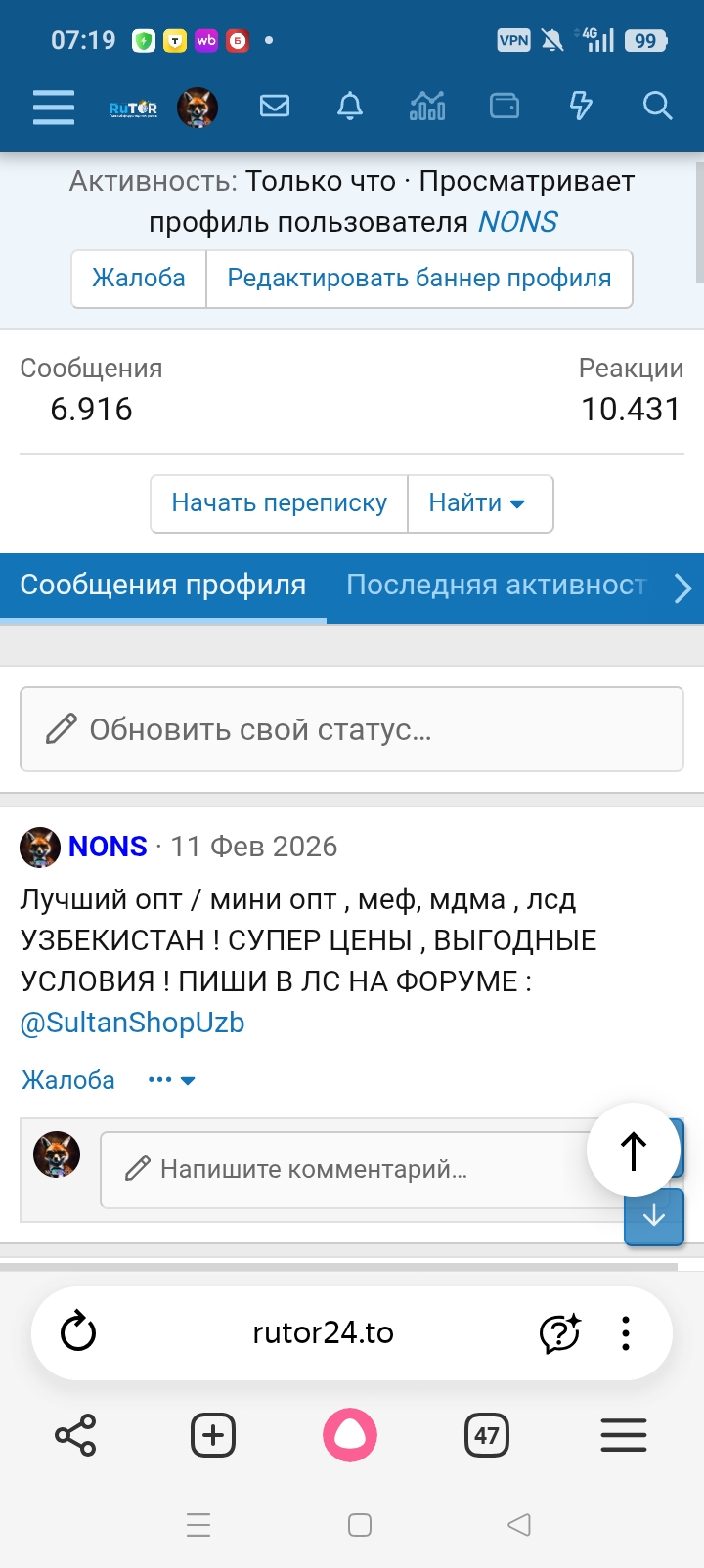The width and height of the screenshot is (704, 1568).
Task: Focus the Обновить свой статус field
Action: (352, 729)
